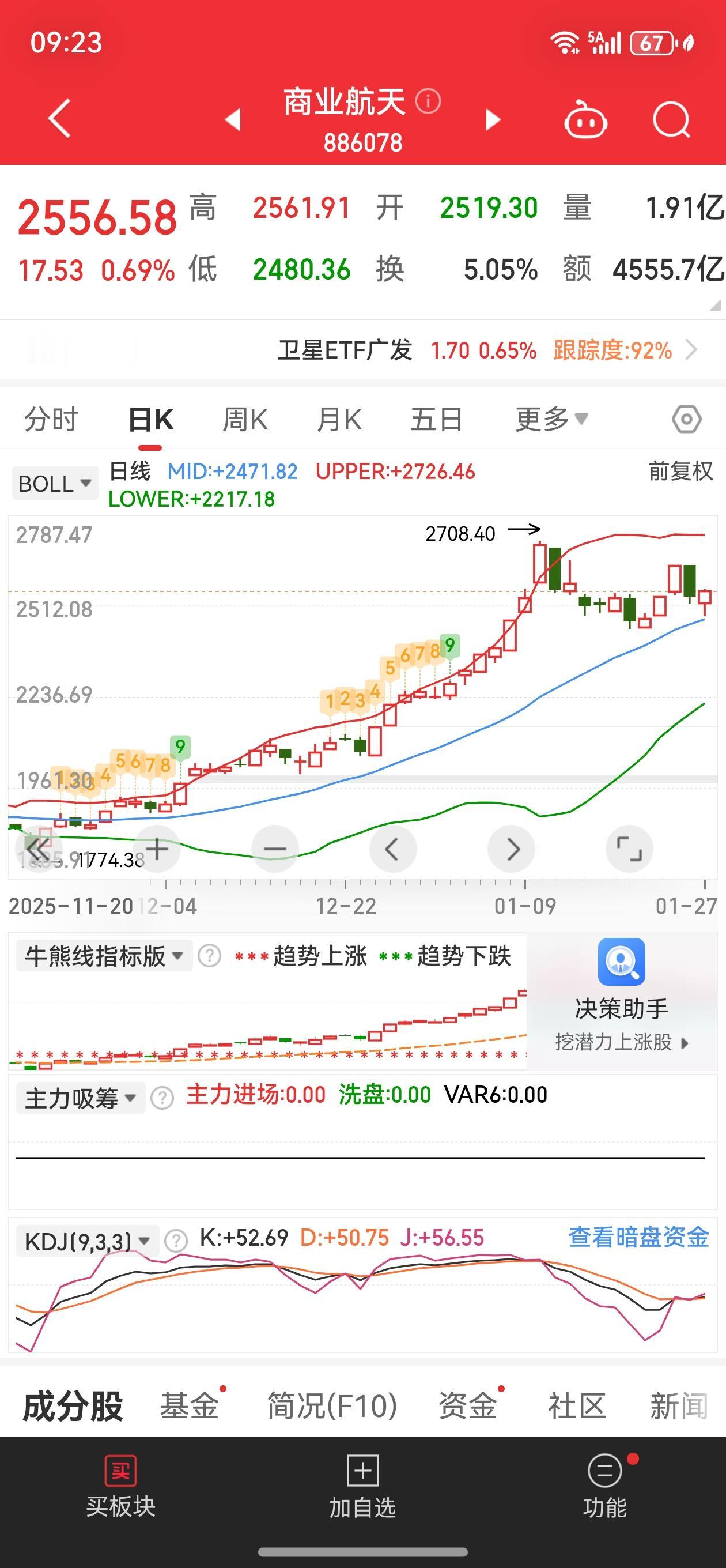Switch to the 五日 chart tab

pyautogui.click(x=436, y=420)
